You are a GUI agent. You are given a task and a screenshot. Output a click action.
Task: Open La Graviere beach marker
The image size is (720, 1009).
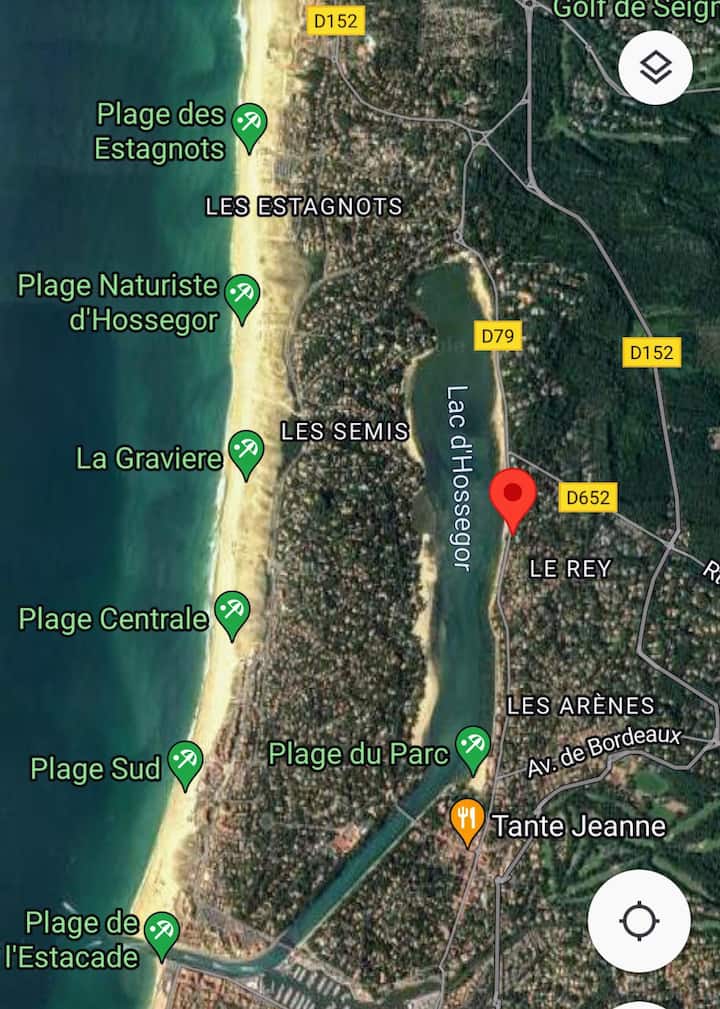coord(246,453)
